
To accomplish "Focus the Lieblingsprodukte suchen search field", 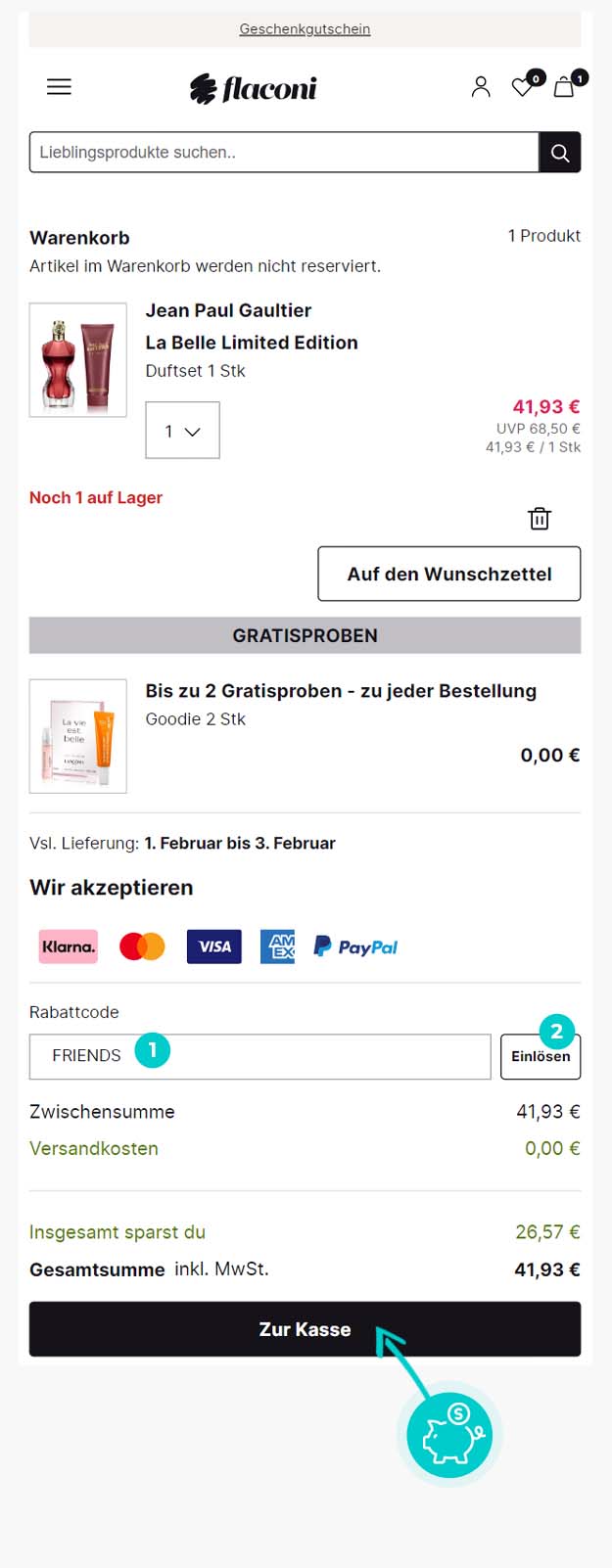I will coord(284,153).
